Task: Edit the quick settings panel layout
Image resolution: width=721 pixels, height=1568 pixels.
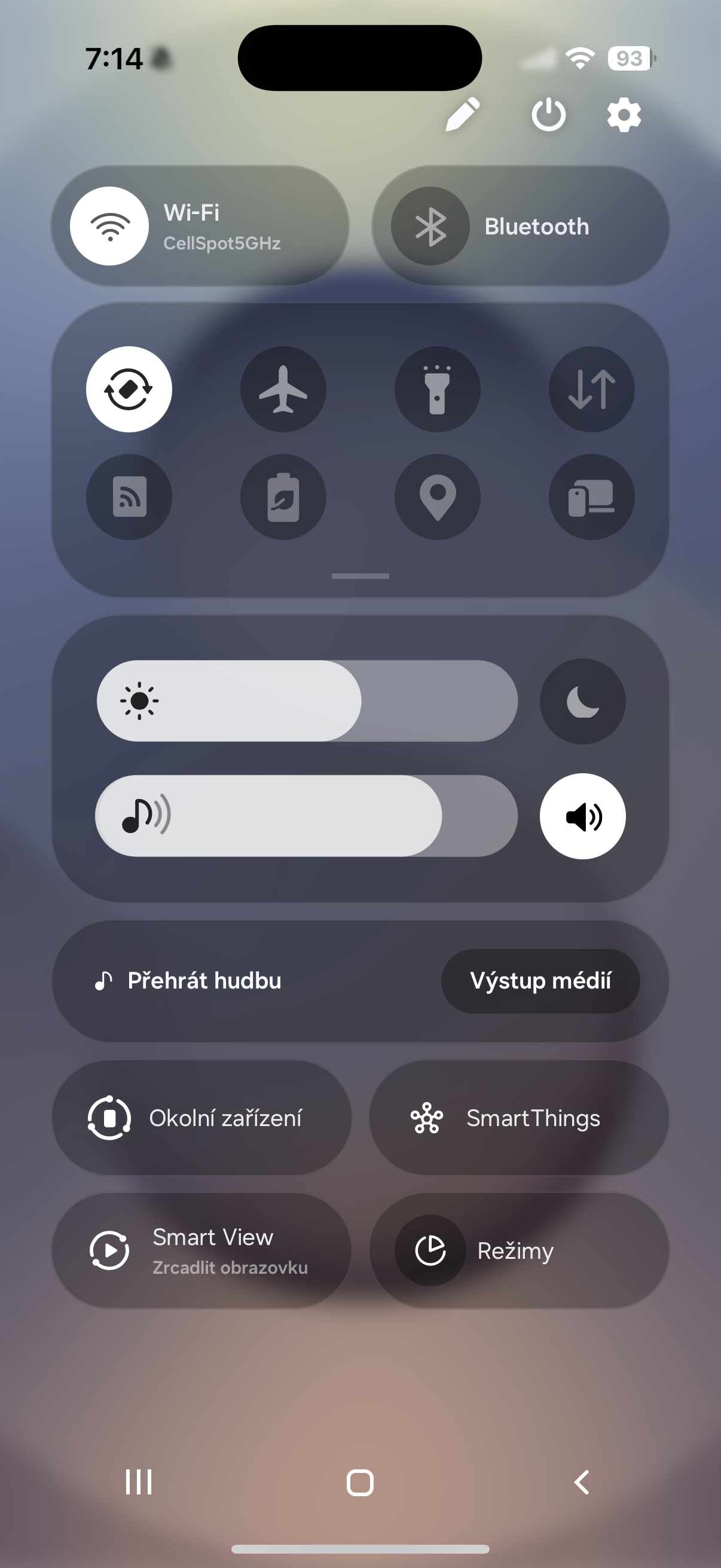Action: click(x=462, y=114)
